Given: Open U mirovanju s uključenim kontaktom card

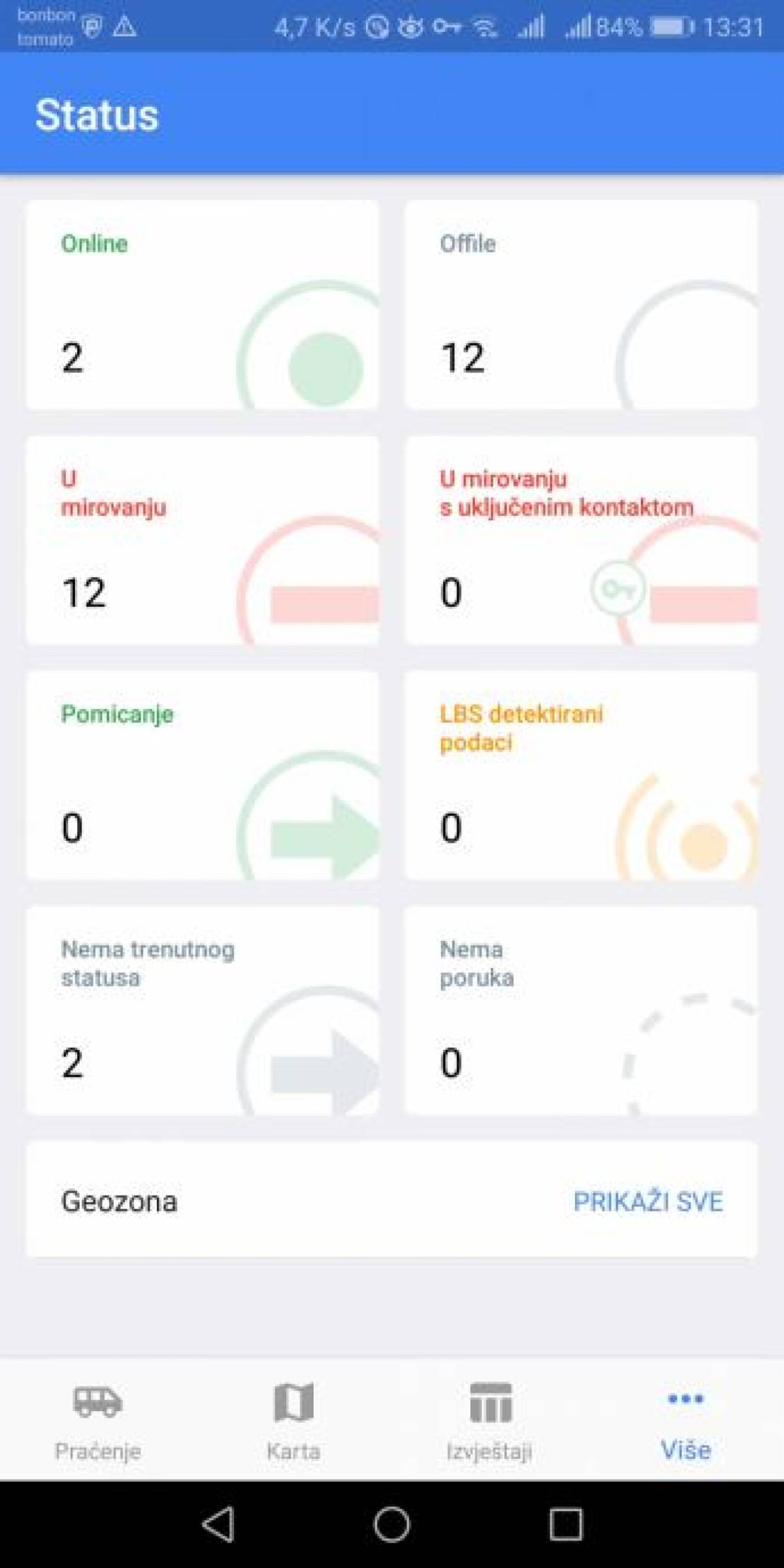Looking at the screenshot, I should click(581, 540).
